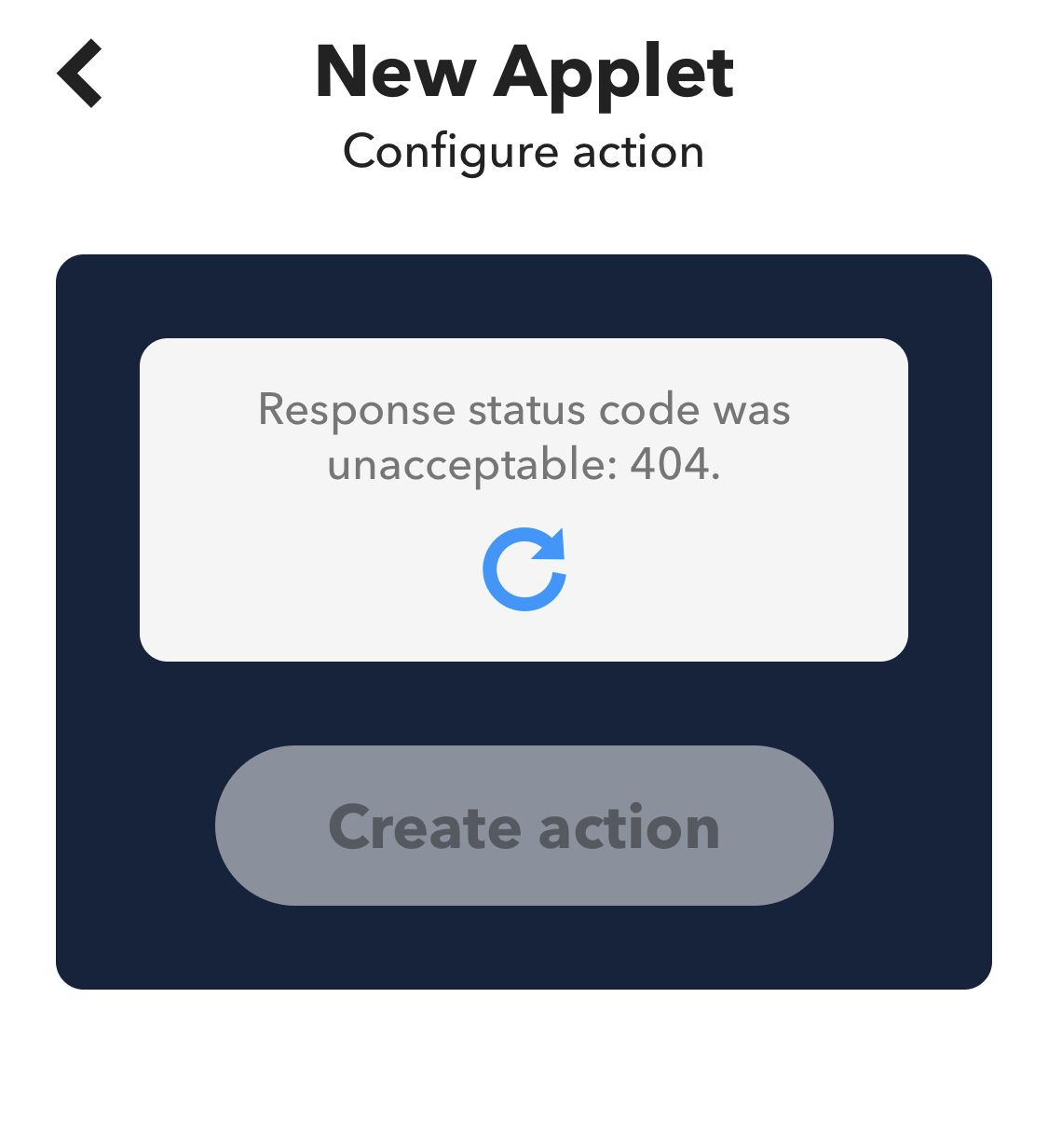Screen dimensions: 1048x1148
Task: Go back from New Applet screen
Action: [x=80, y=74]
